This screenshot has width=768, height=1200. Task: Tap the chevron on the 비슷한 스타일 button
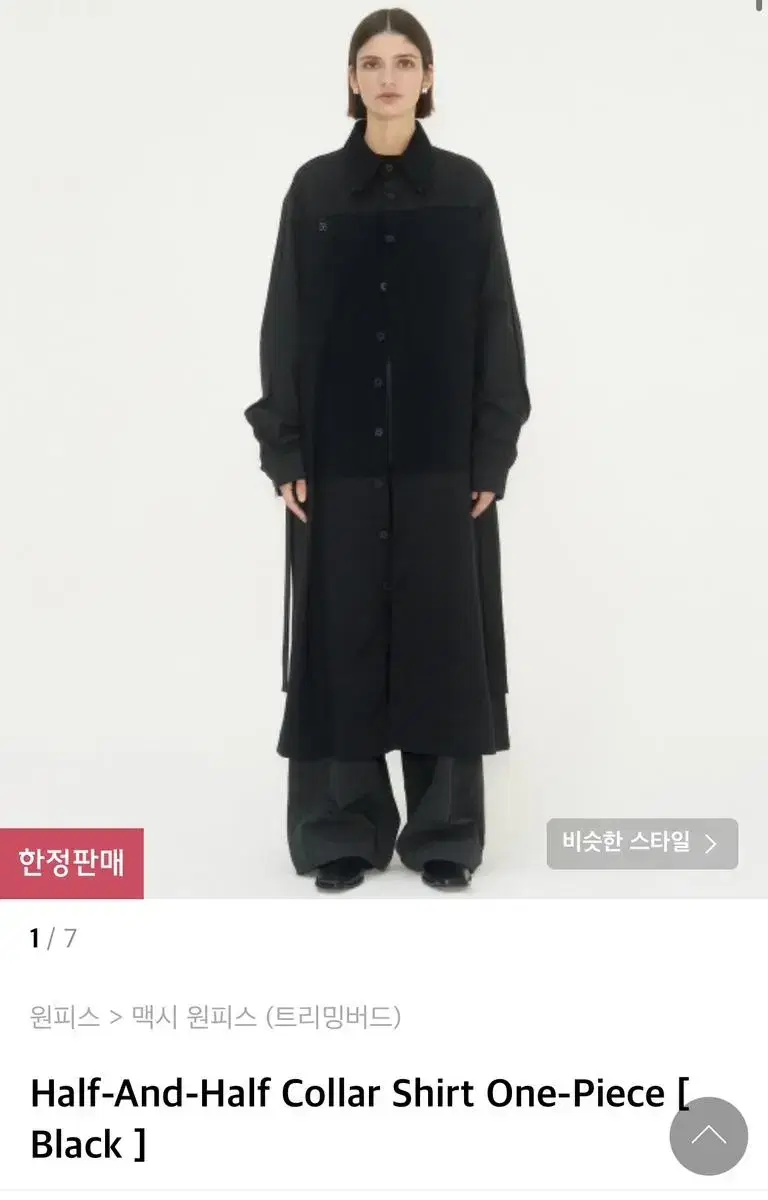point(713,842)
